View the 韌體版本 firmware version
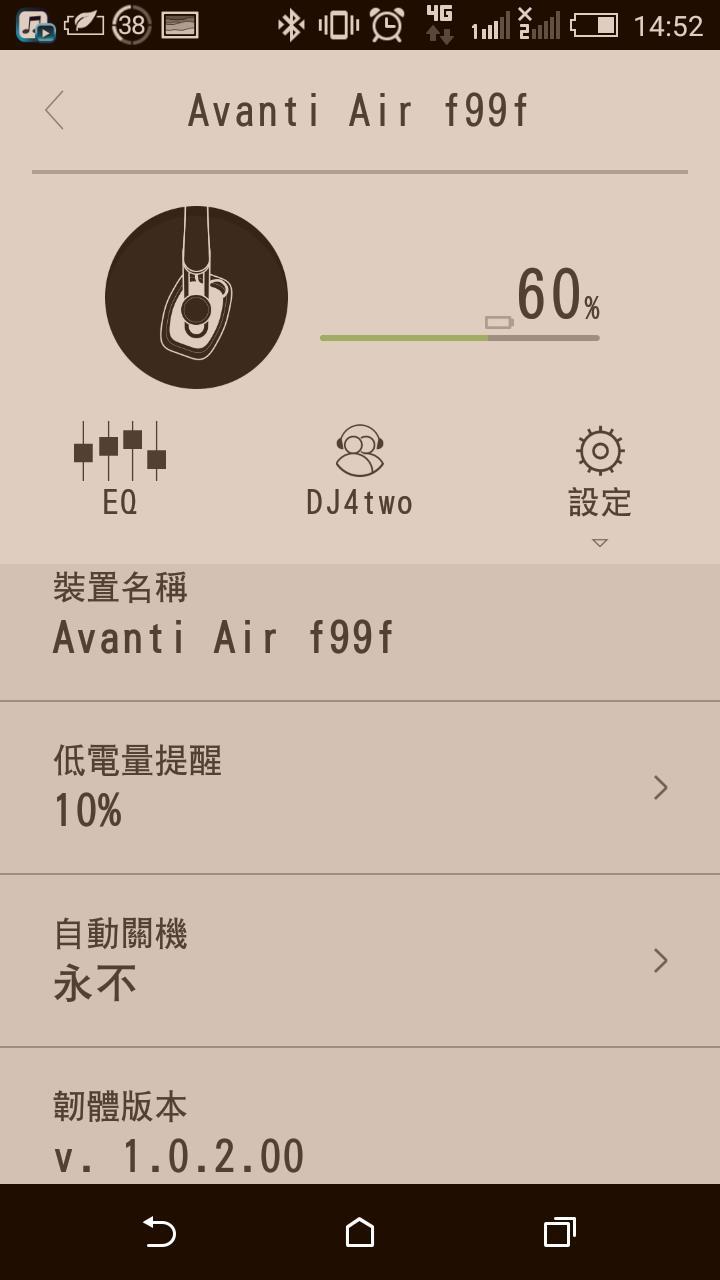Viewport: 720px width, 1280px height. pos(360,1130)
